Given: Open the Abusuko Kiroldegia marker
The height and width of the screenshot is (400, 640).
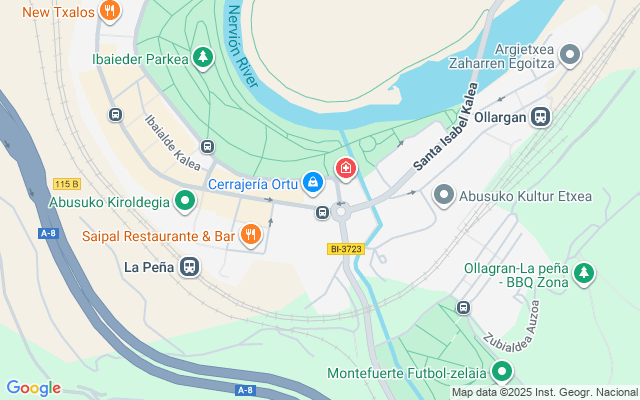Looking at the screenshot, I should click(x=185, y=202).
